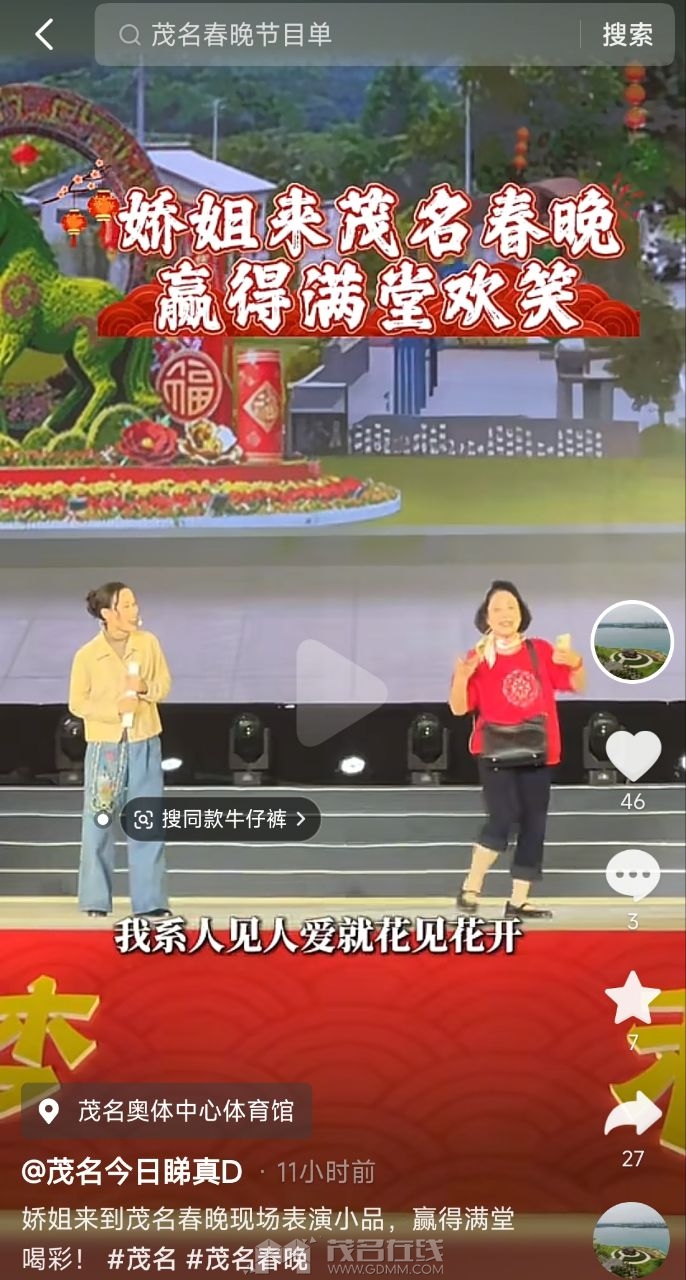Tap the 搜索 button

[627, 35]
